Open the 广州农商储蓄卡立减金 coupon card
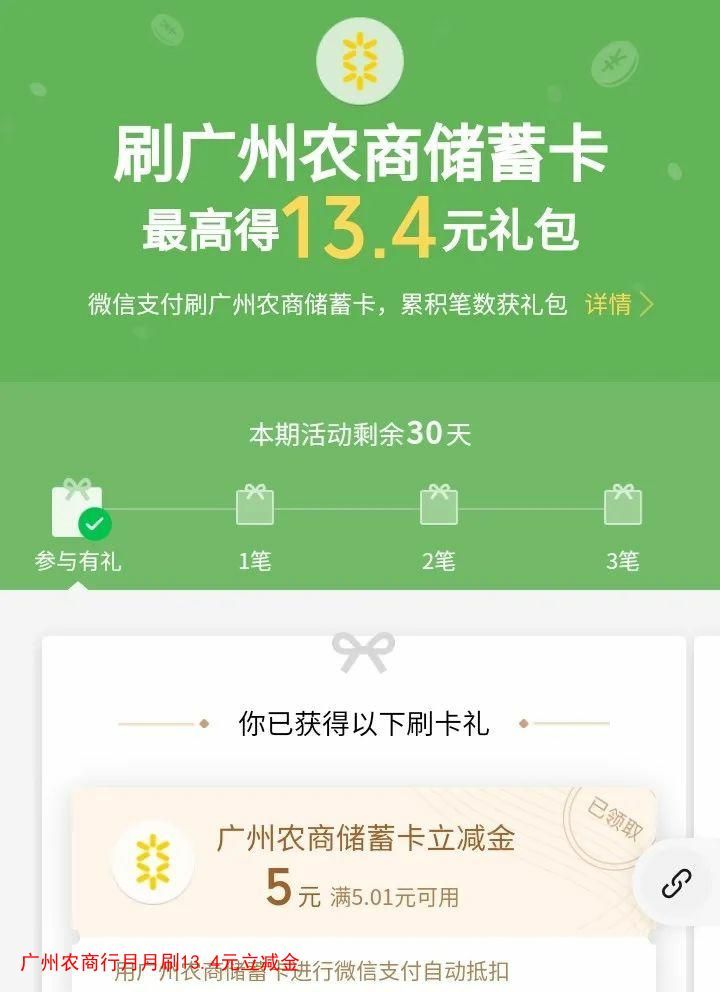The width and height of the screenshot is (720, 992). 364,862
